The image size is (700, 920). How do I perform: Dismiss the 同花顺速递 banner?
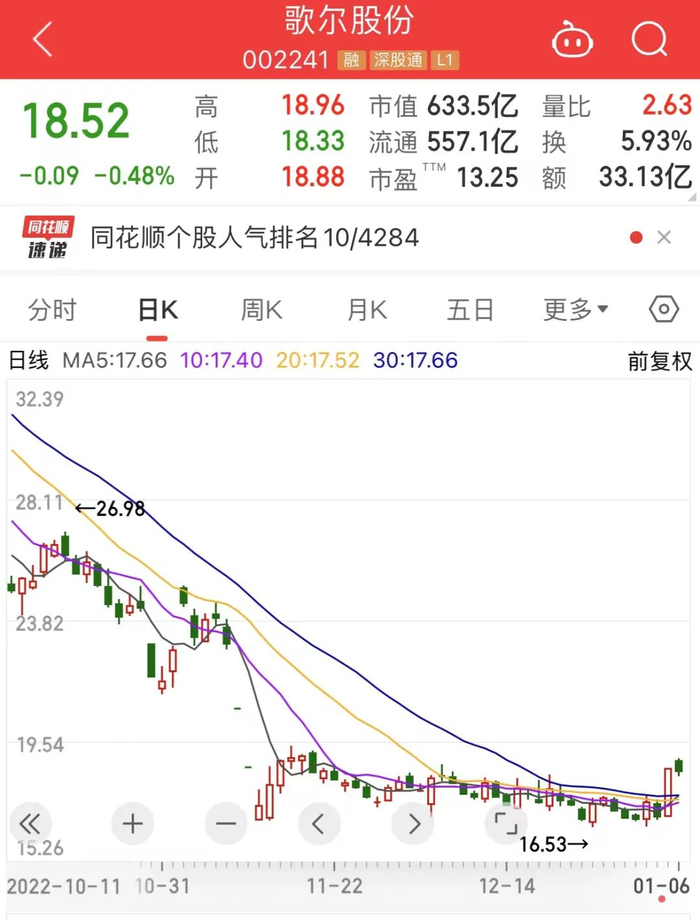664,238
